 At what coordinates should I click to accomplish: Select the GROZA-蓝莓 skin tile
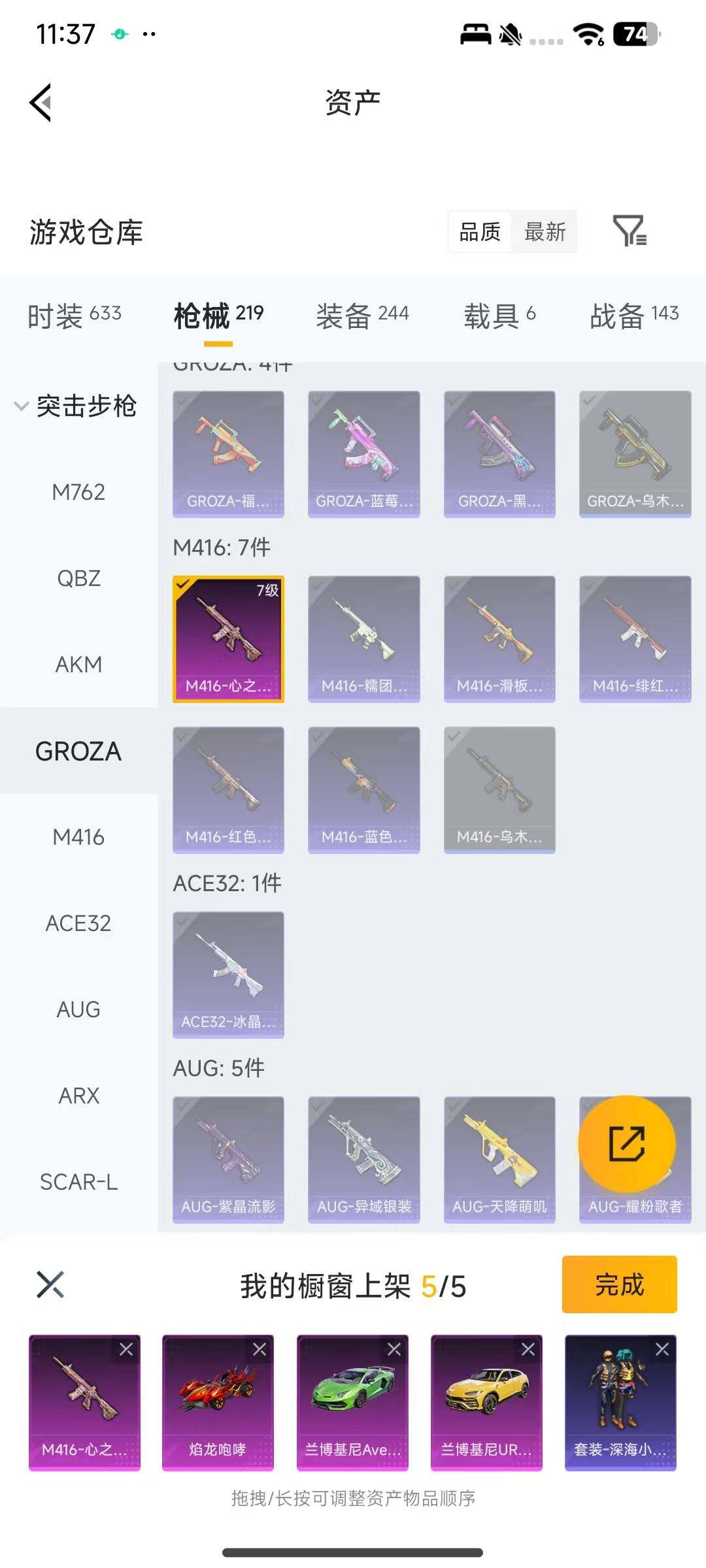pos(364,454)
